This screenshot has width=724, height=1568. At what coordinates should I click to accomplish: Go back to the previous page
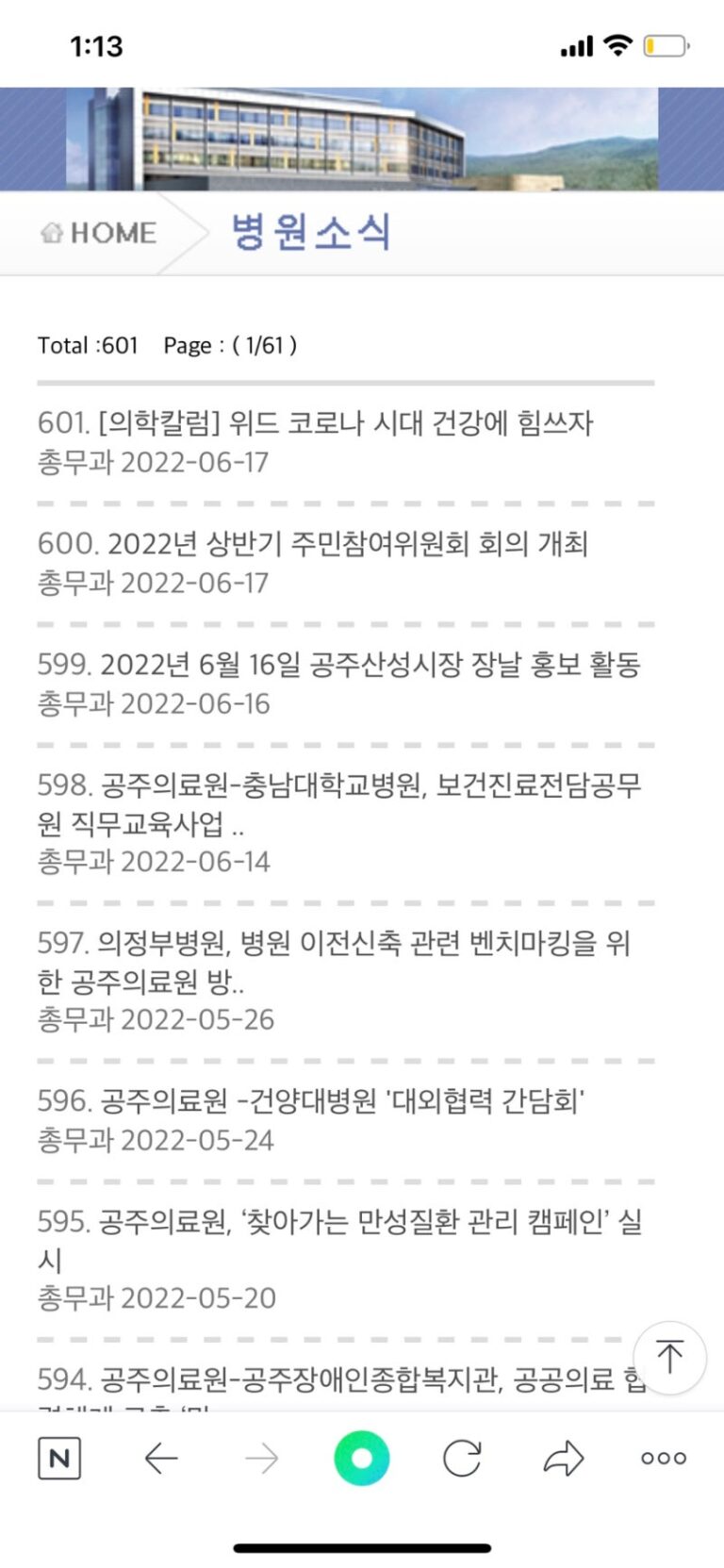(161, 1459)
